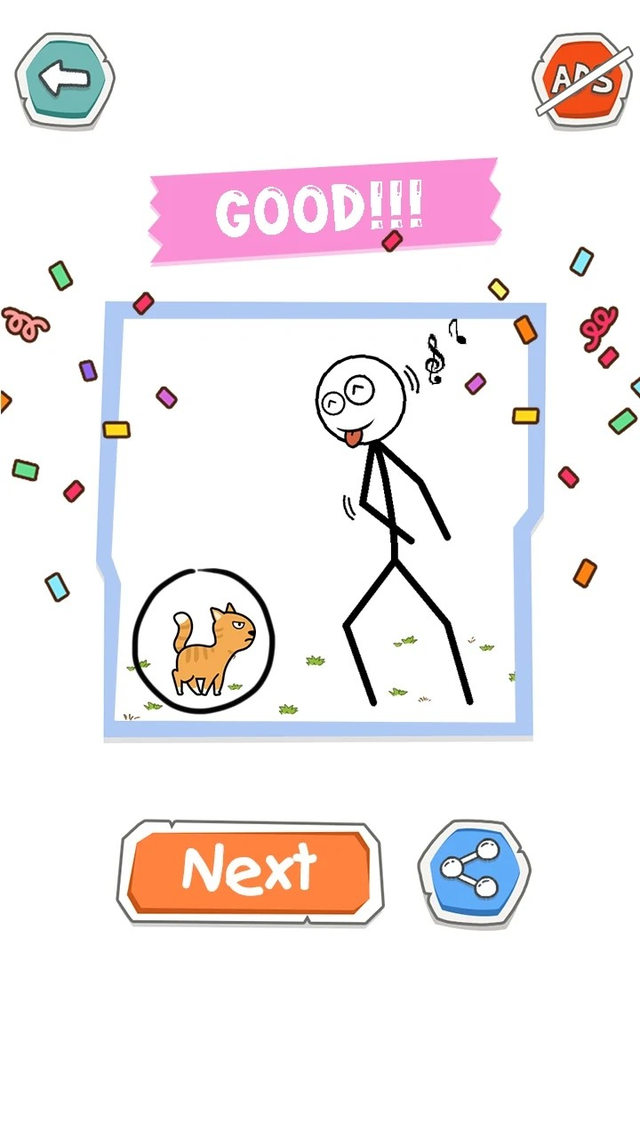Share this level result

click(x=469, y=869)
